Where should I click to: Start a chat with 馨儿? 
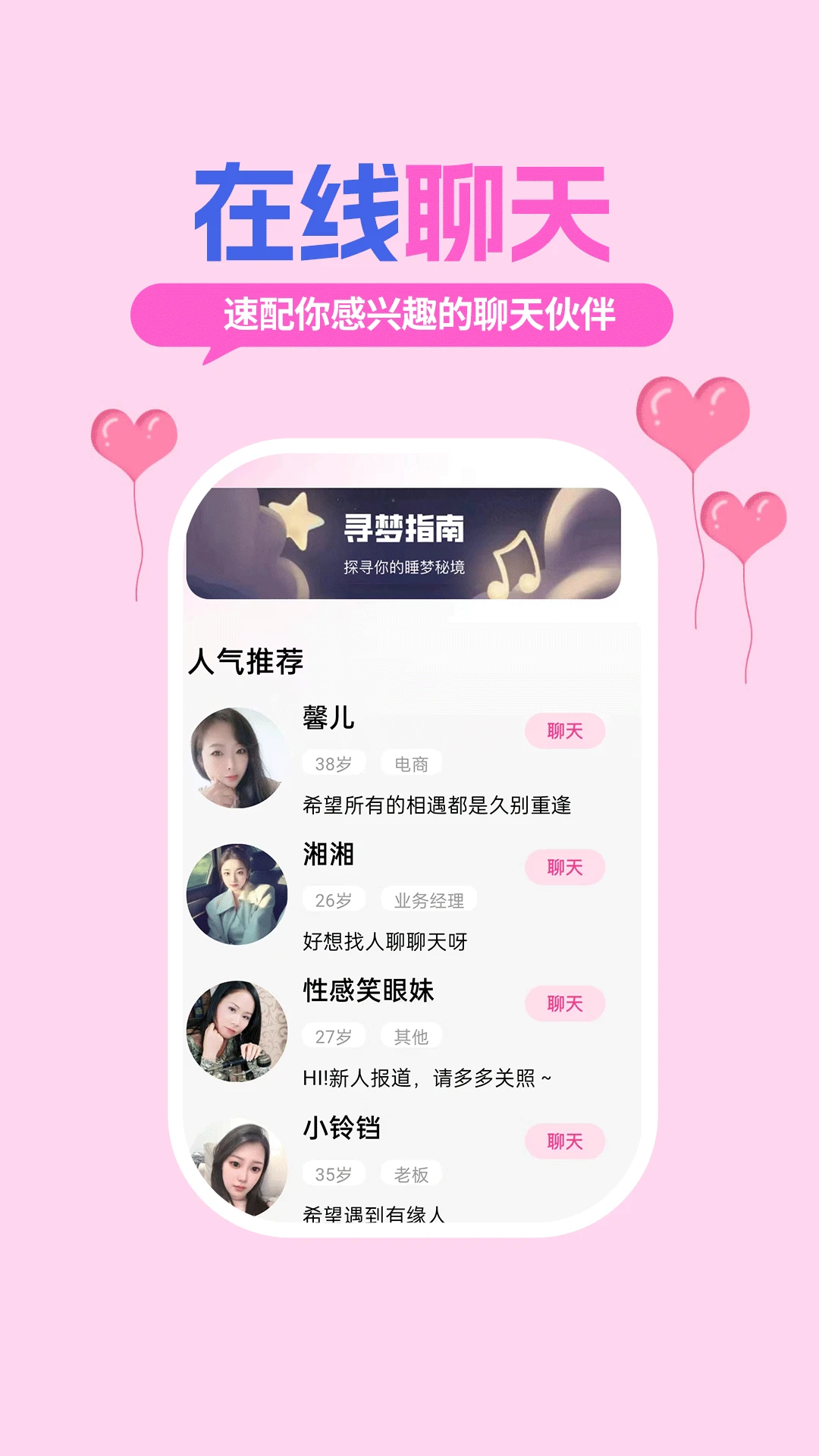click(566, 730)
